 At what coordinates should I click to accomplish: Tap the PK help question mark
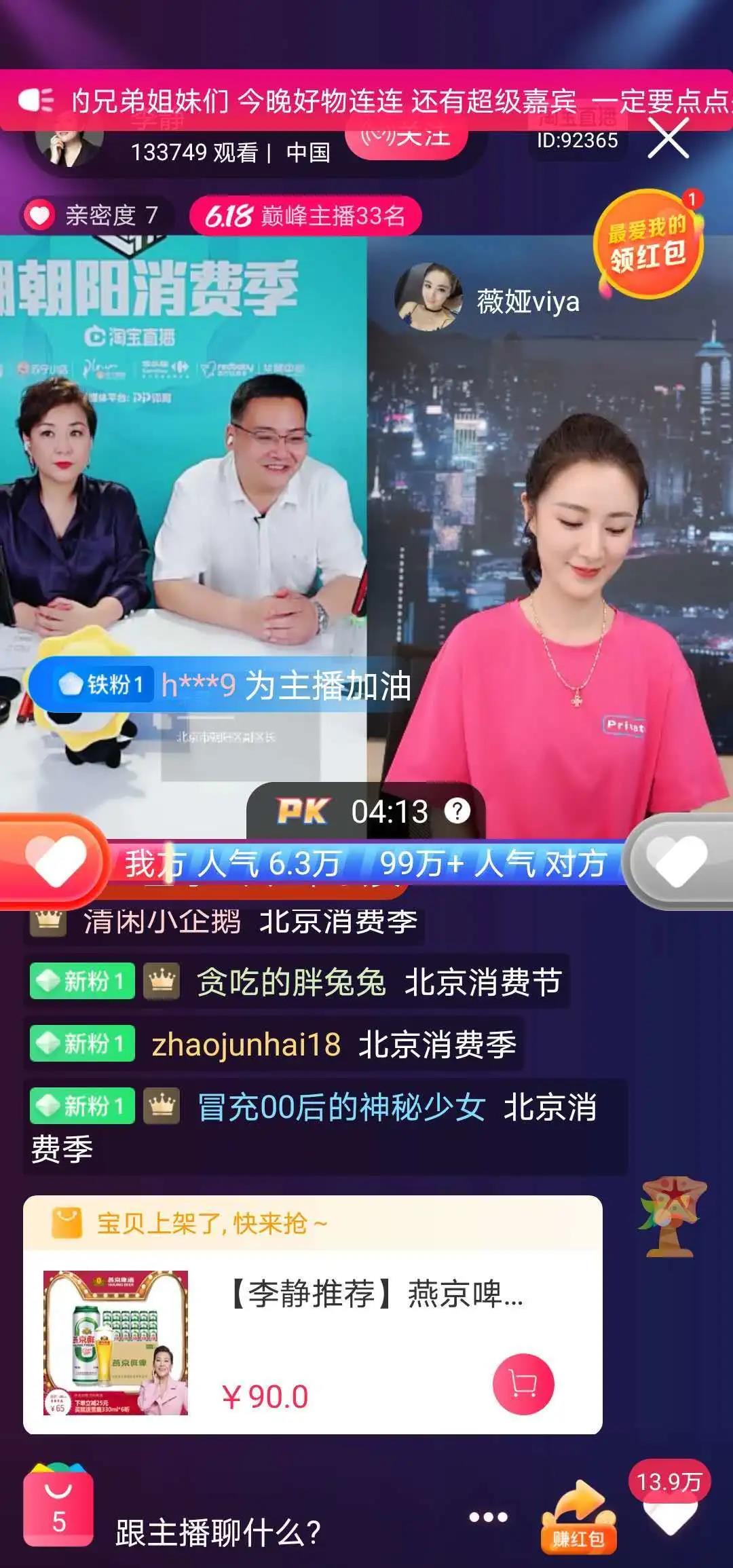(x=457, y=811)
